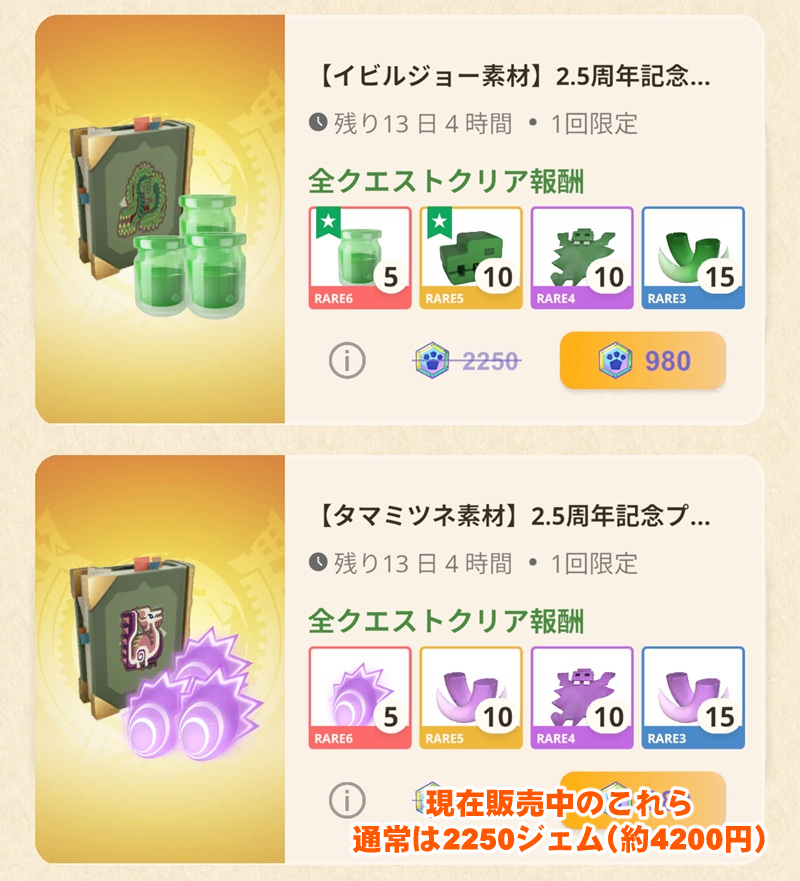Open info icon for イビルジョー素材 pack
Screen dimensions: 800x881
click(x=347, y=361)
